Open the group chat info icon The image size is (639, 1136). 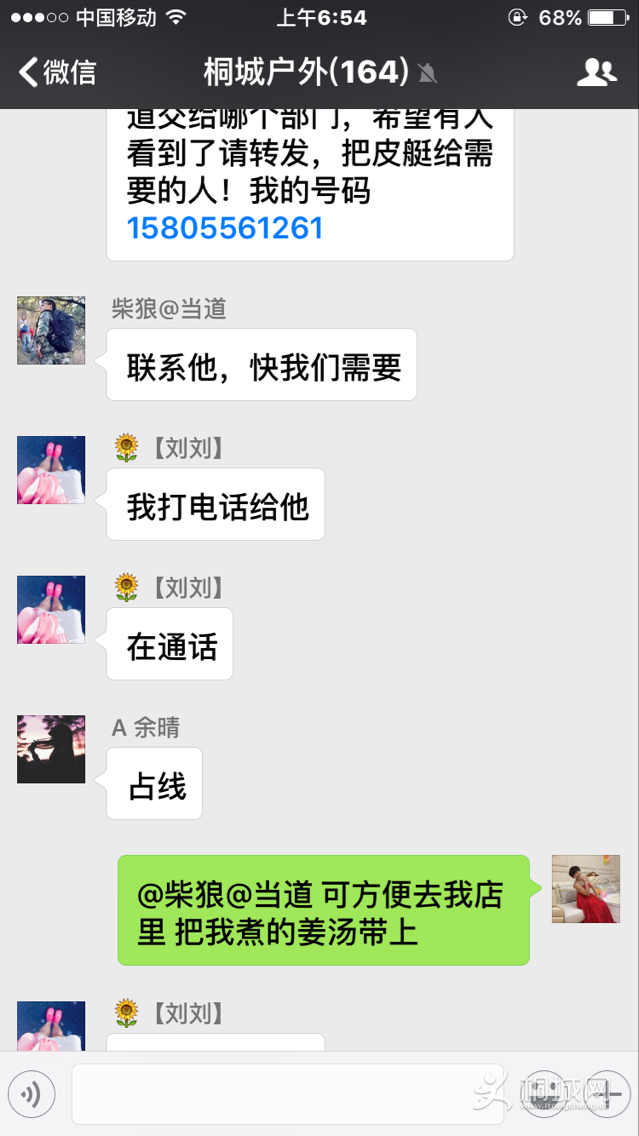(x=597, y=72)
